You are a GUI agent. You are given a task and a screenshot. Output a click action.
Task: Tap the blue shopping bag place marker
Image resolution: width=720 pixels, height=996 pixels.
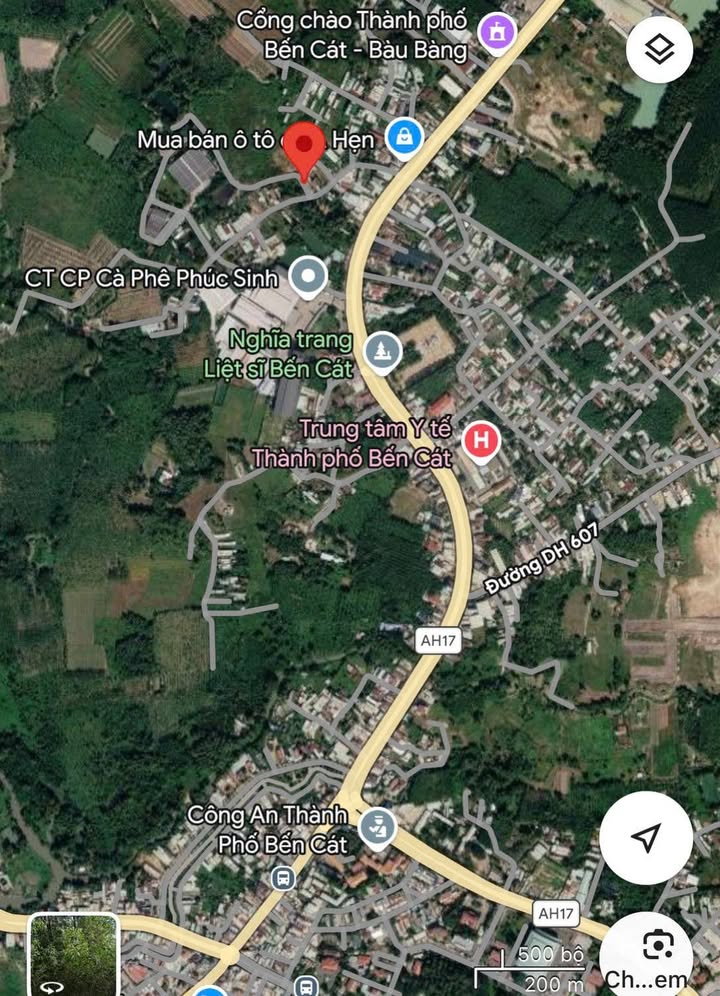click(404, 137)
